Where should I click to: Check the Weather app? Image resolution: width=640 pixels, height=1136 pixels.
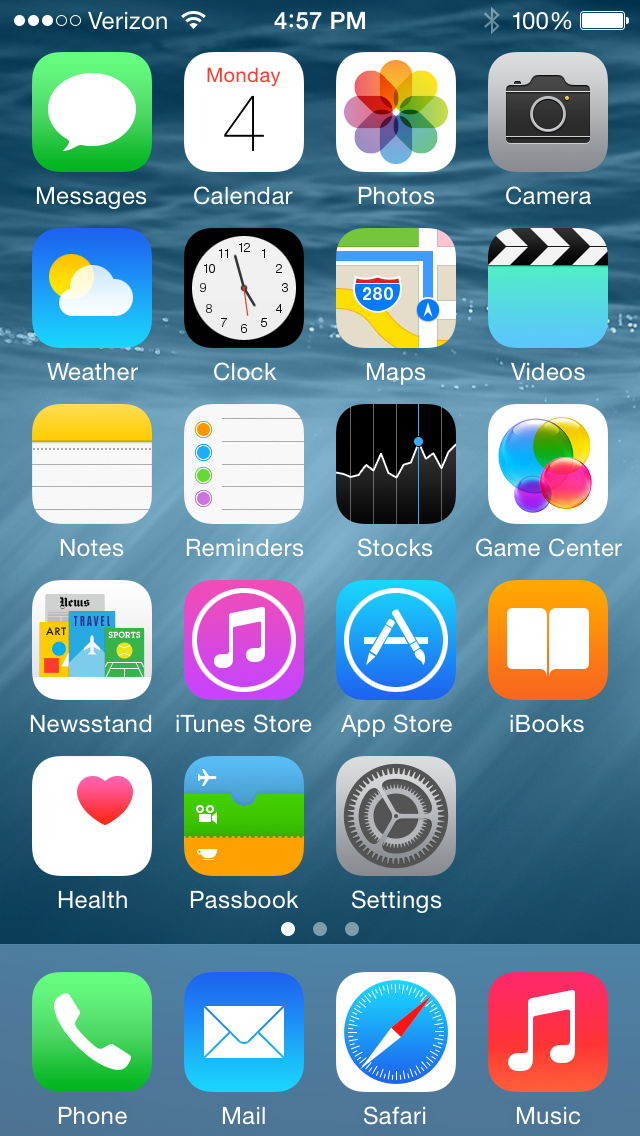point(92,288)
